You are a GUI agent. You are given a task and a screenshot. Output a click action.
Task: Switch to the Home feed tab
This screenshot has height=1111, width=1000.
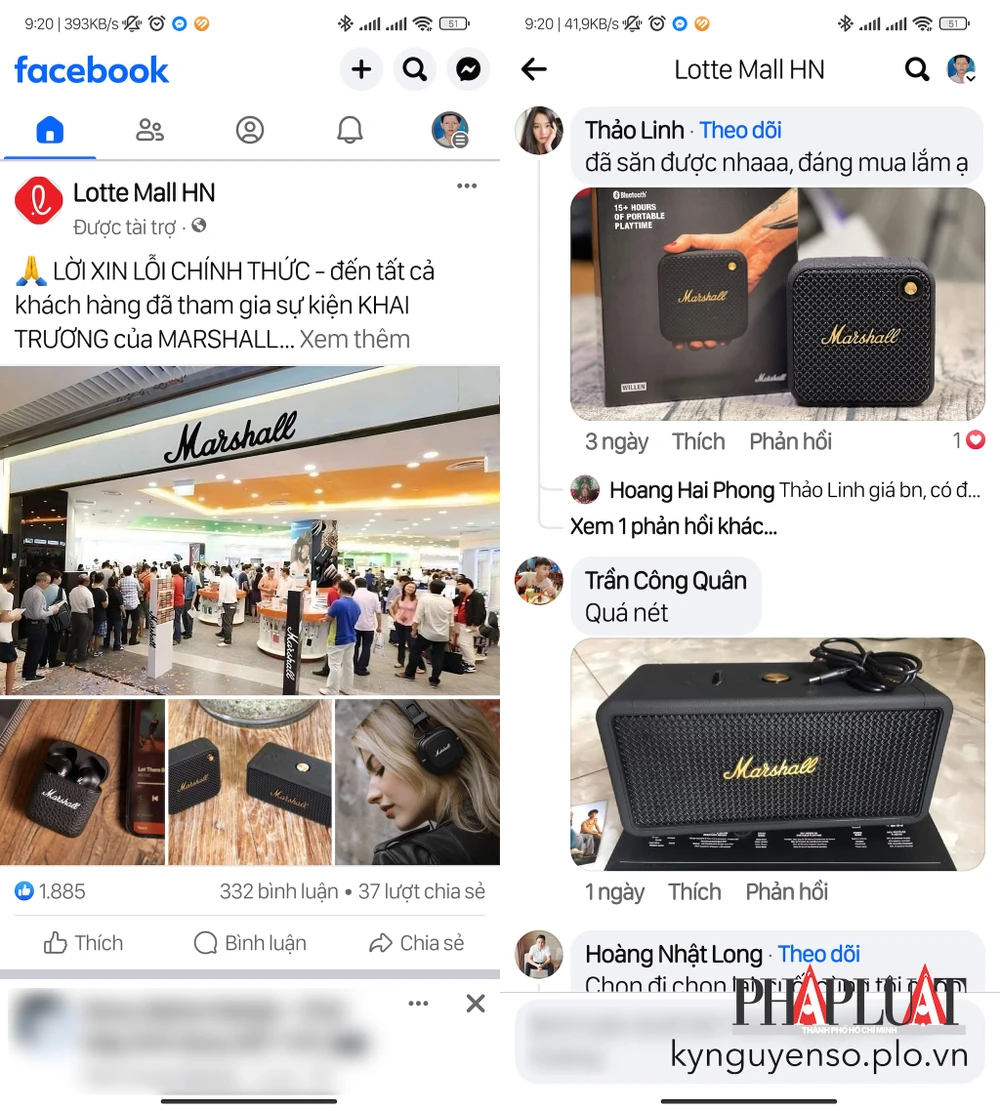click(49, 130)
